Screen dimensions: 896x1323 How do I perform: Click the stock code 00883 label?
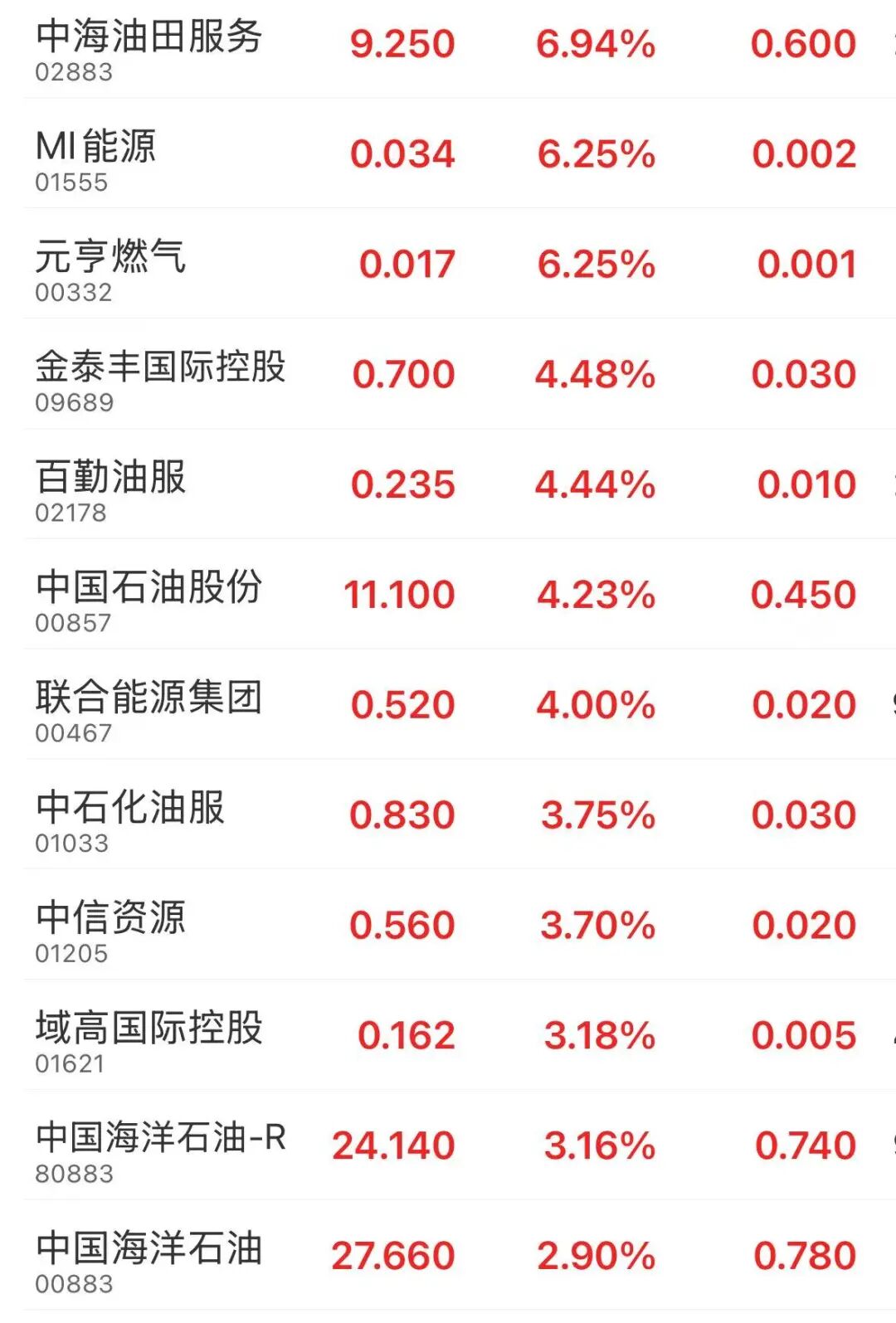point(71,1282)
